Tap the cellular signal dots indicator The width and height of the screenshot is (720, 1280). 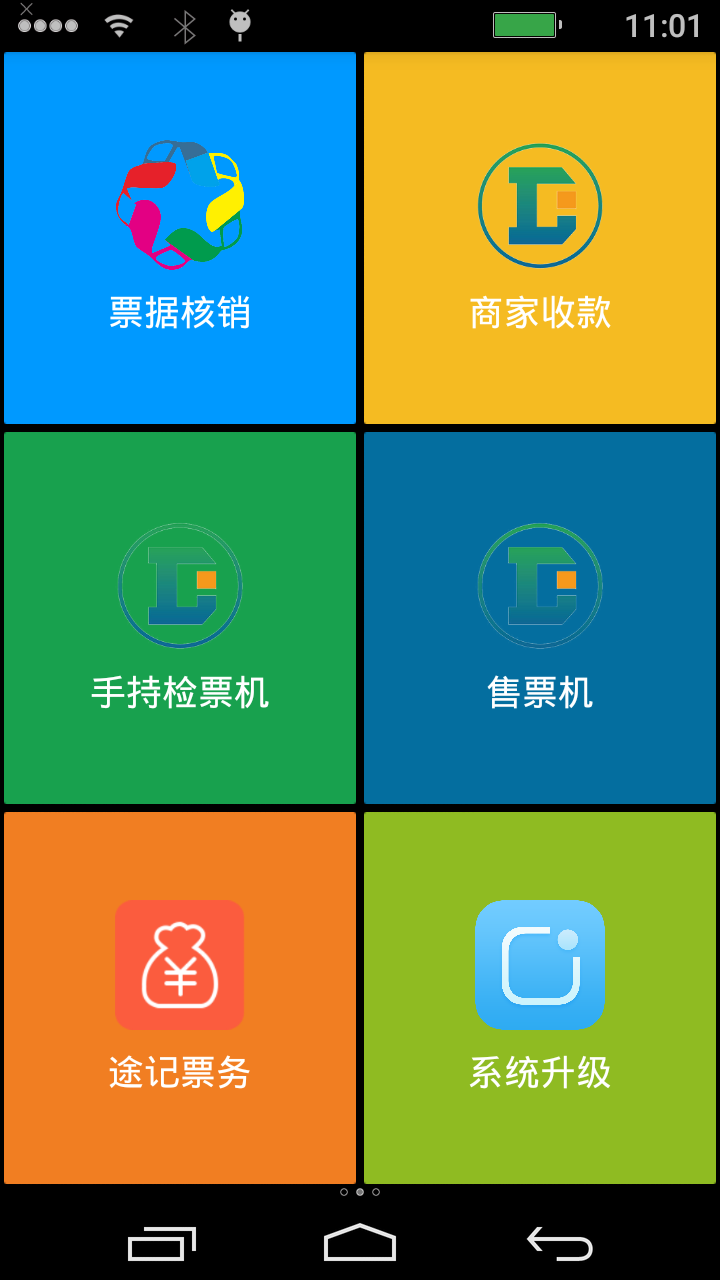pos(45,24)
